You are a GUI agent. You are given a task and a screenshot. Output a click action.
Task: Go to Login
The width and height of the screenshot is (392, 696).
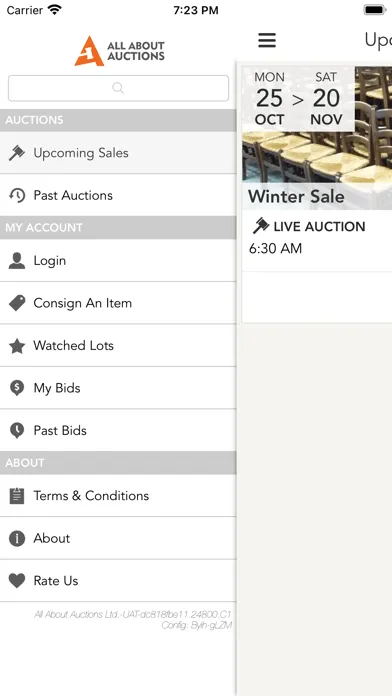[x=118, y=261]
